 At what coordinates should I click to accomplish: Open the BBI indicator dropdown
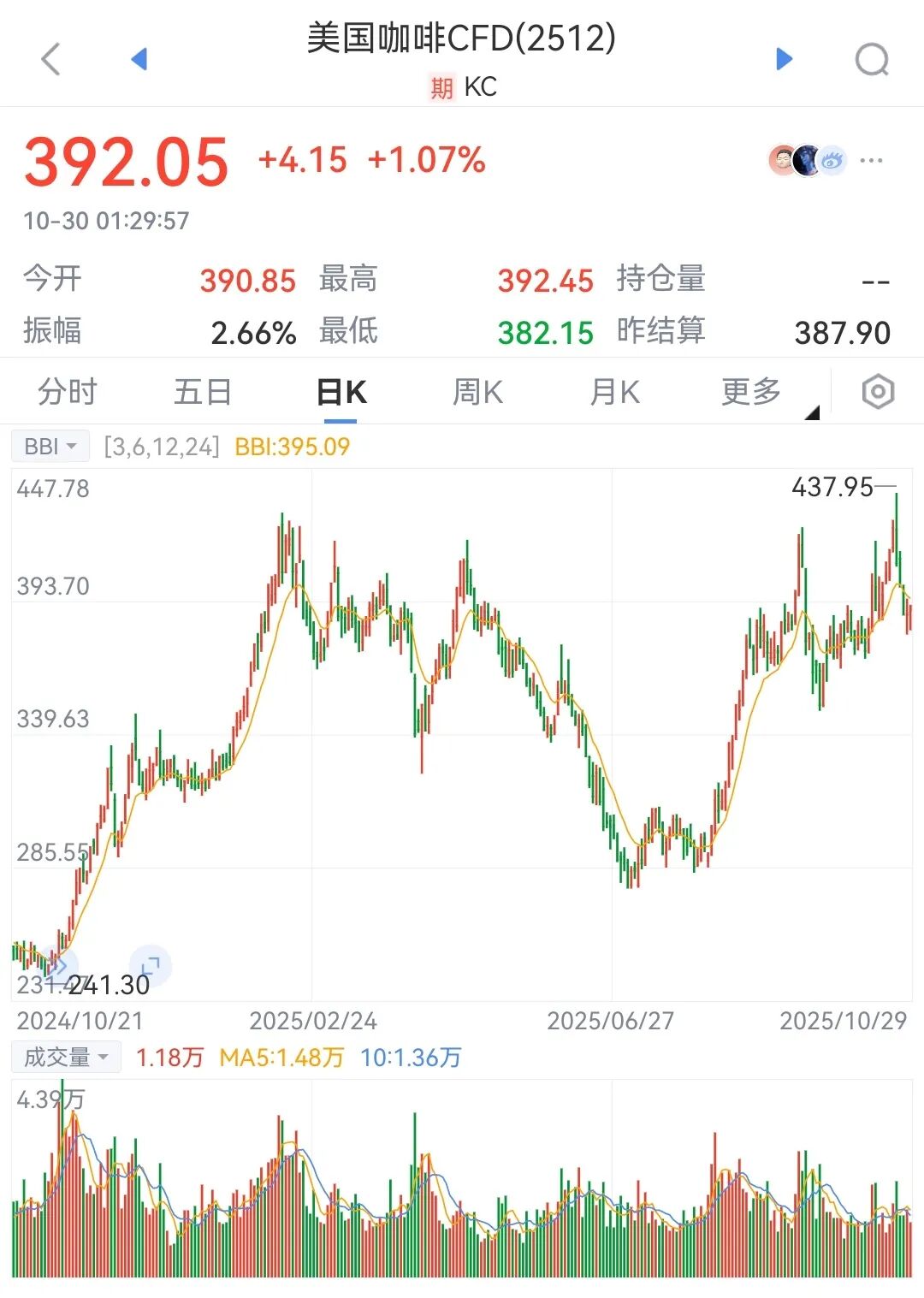(x=50, y=447)
